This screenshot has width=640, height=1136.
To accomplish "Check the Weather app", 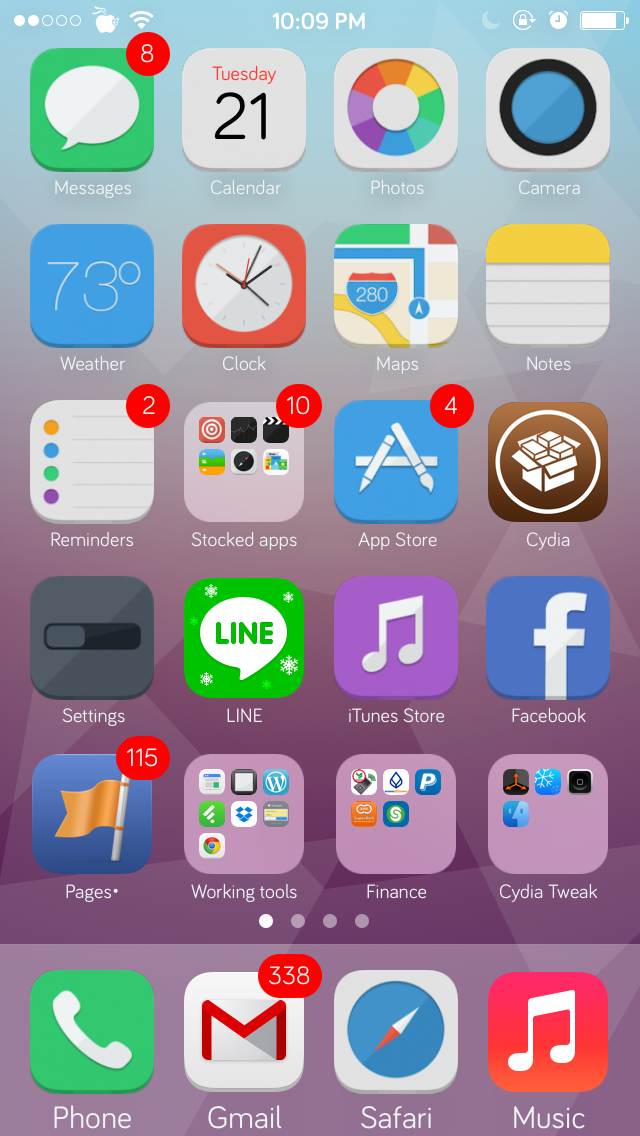I will click(92, 285).
